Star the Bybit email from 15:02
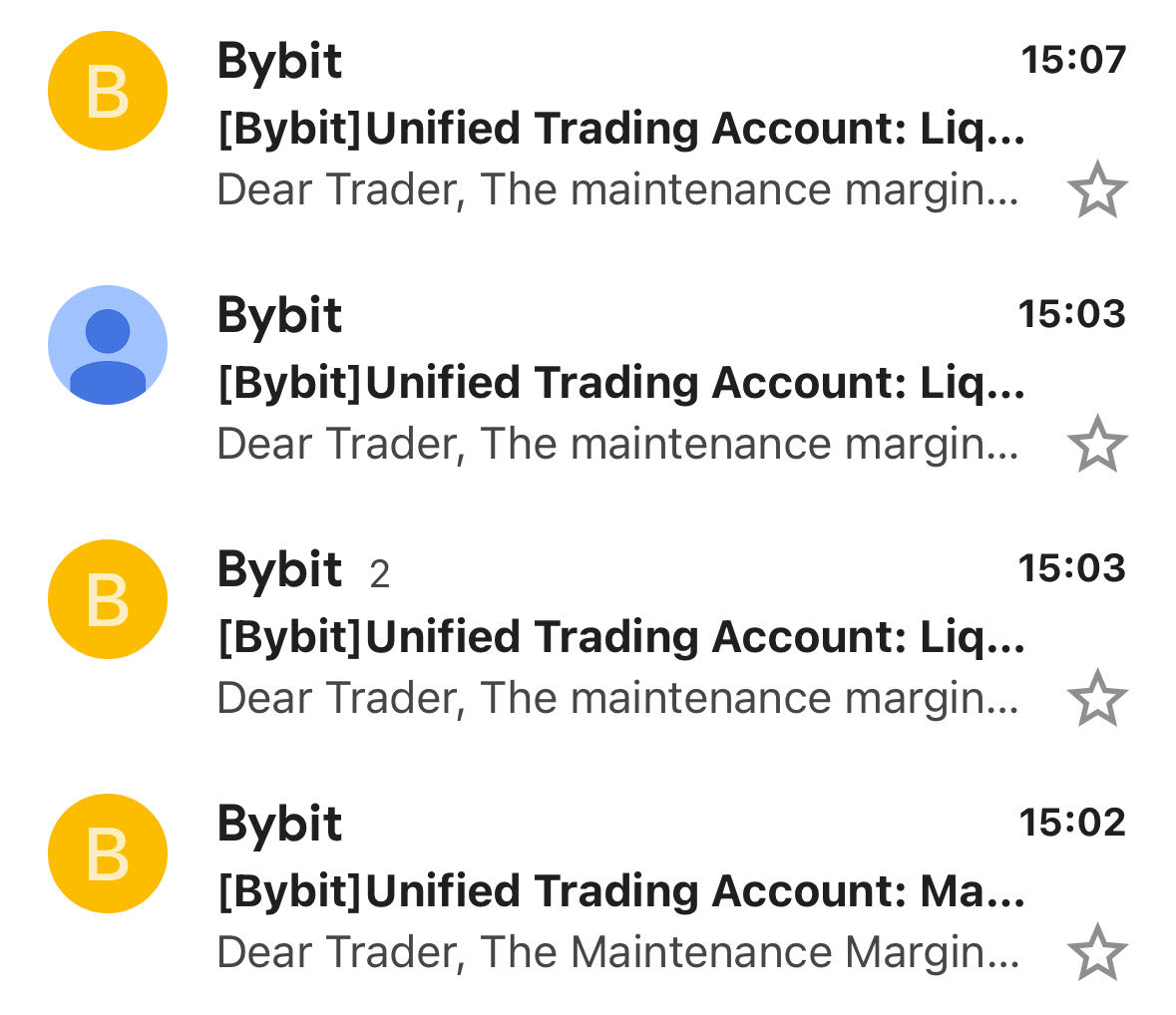The width and height of the screenshot is (1176, 1015). point(1096,952)
